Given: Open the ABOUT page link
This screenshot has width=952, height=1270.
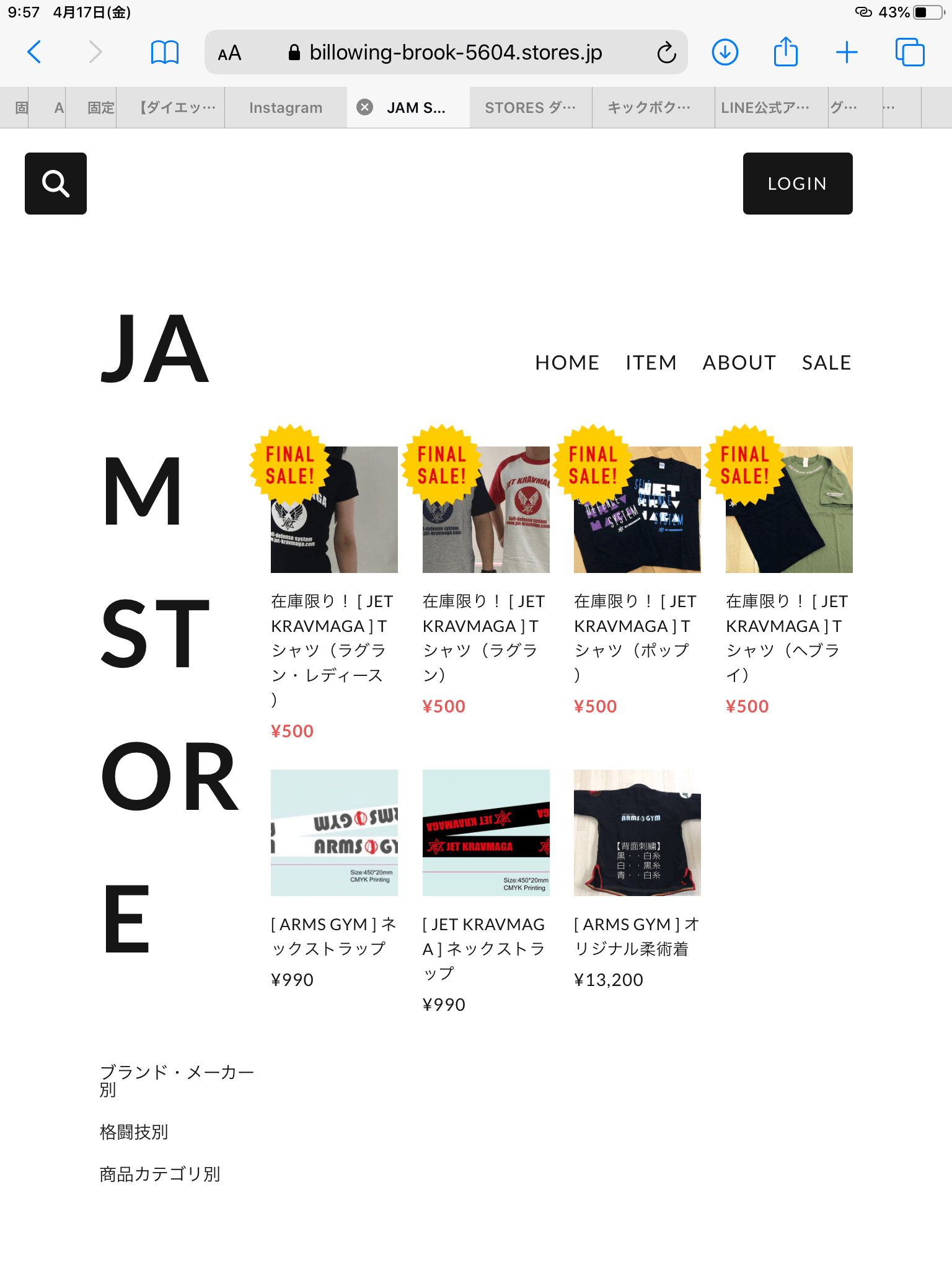Looking at the screenshot, I should tap(739, 363).
